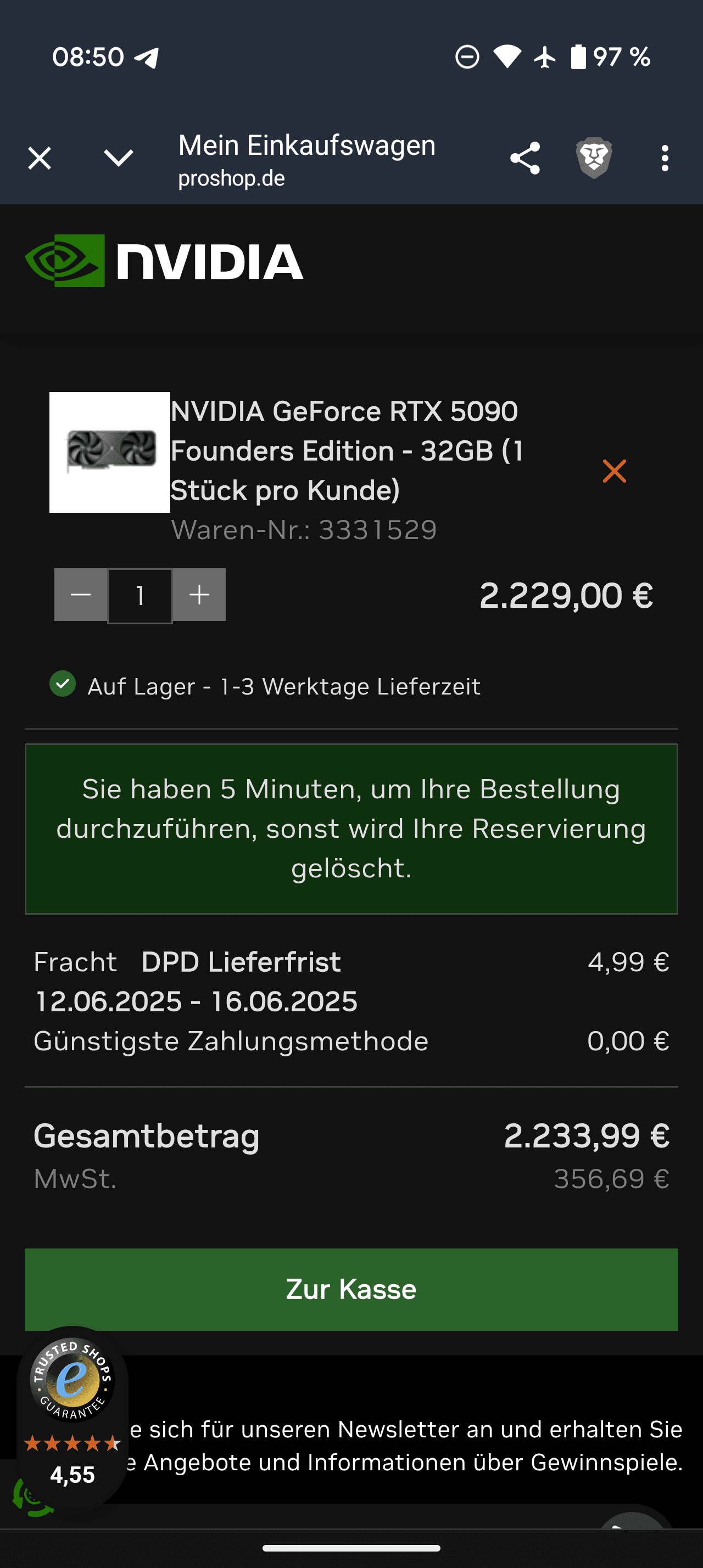703x1568 pixels.
Task: Edit the quantity field showing 1
Action: [x=140, y=596]
